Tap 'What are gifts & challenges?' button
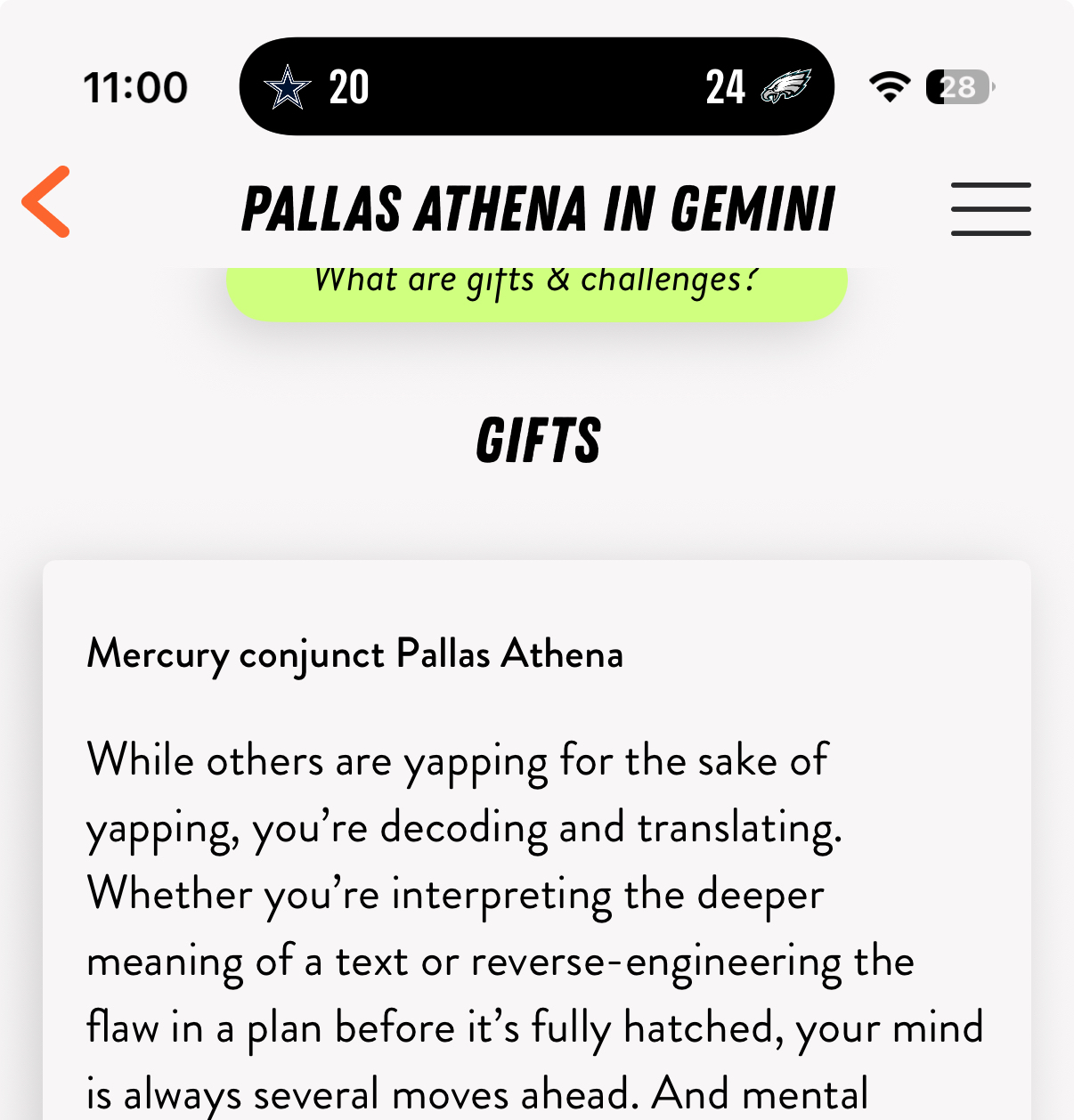Screen dimensions: 1074x1120 pyautogui.click(x=536, y=292)
